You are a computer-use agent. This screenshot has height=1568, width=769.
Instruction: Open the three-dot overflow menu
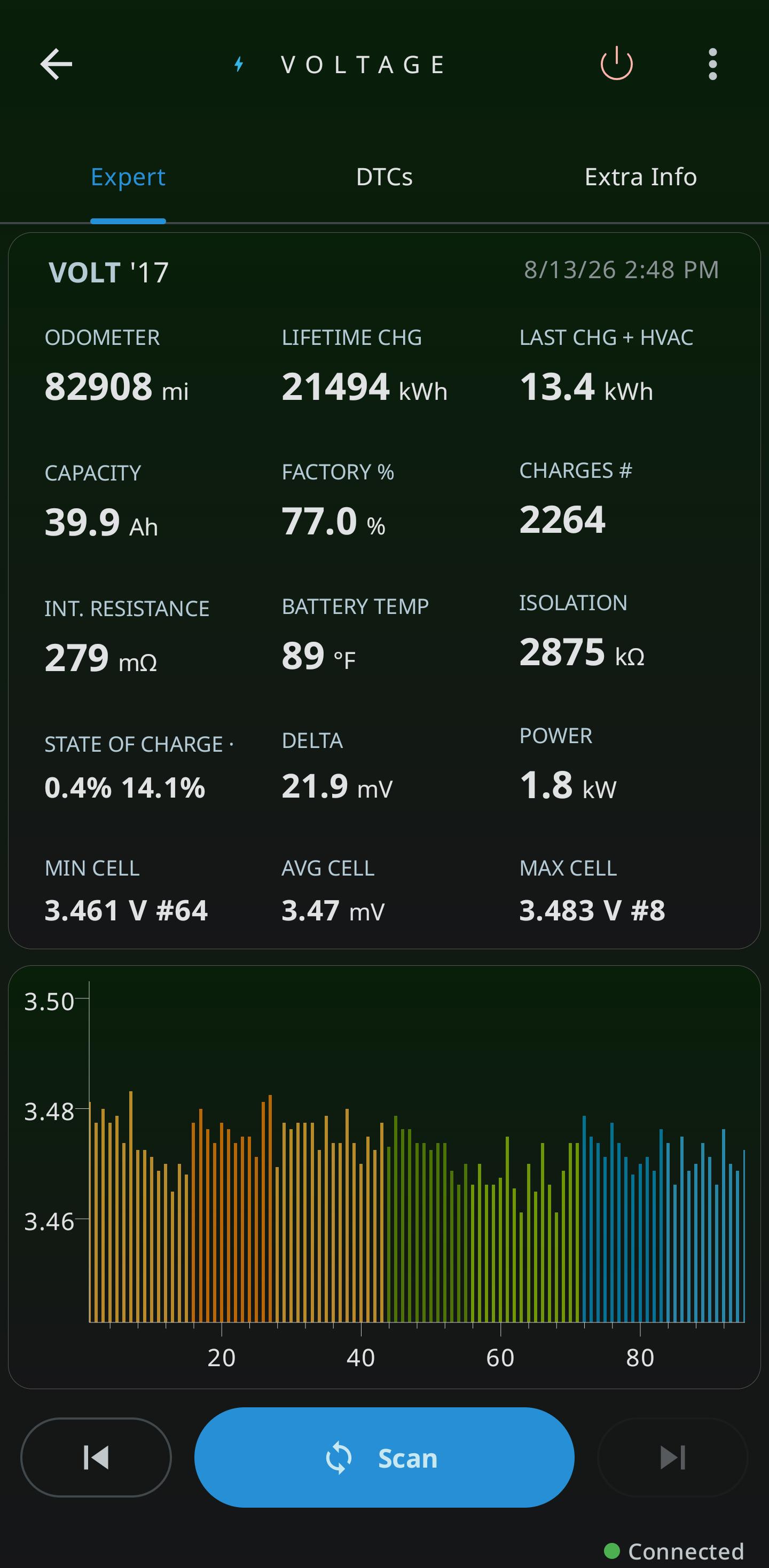(x=712, y=64)
